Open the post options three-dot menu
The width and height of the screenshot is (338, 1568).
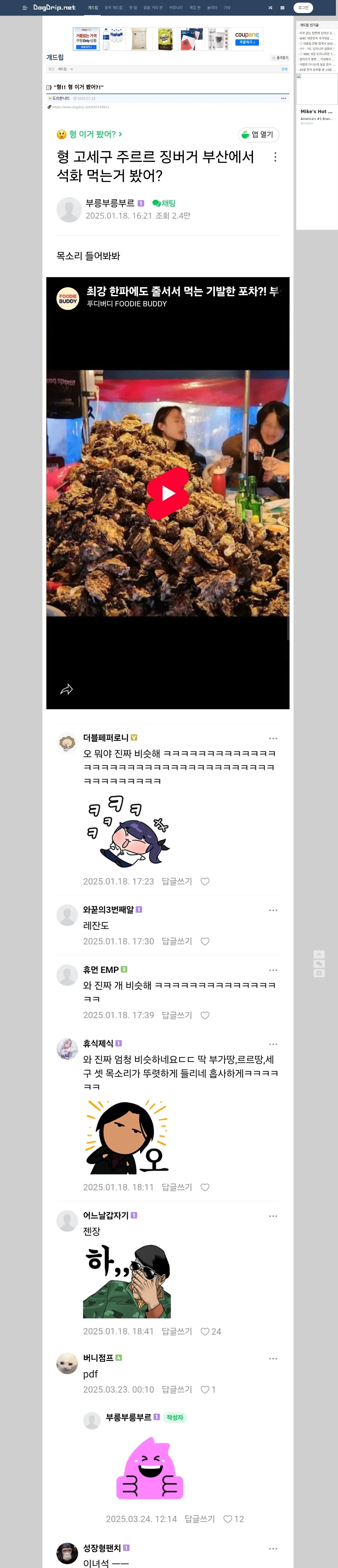[x=283, y=98]
